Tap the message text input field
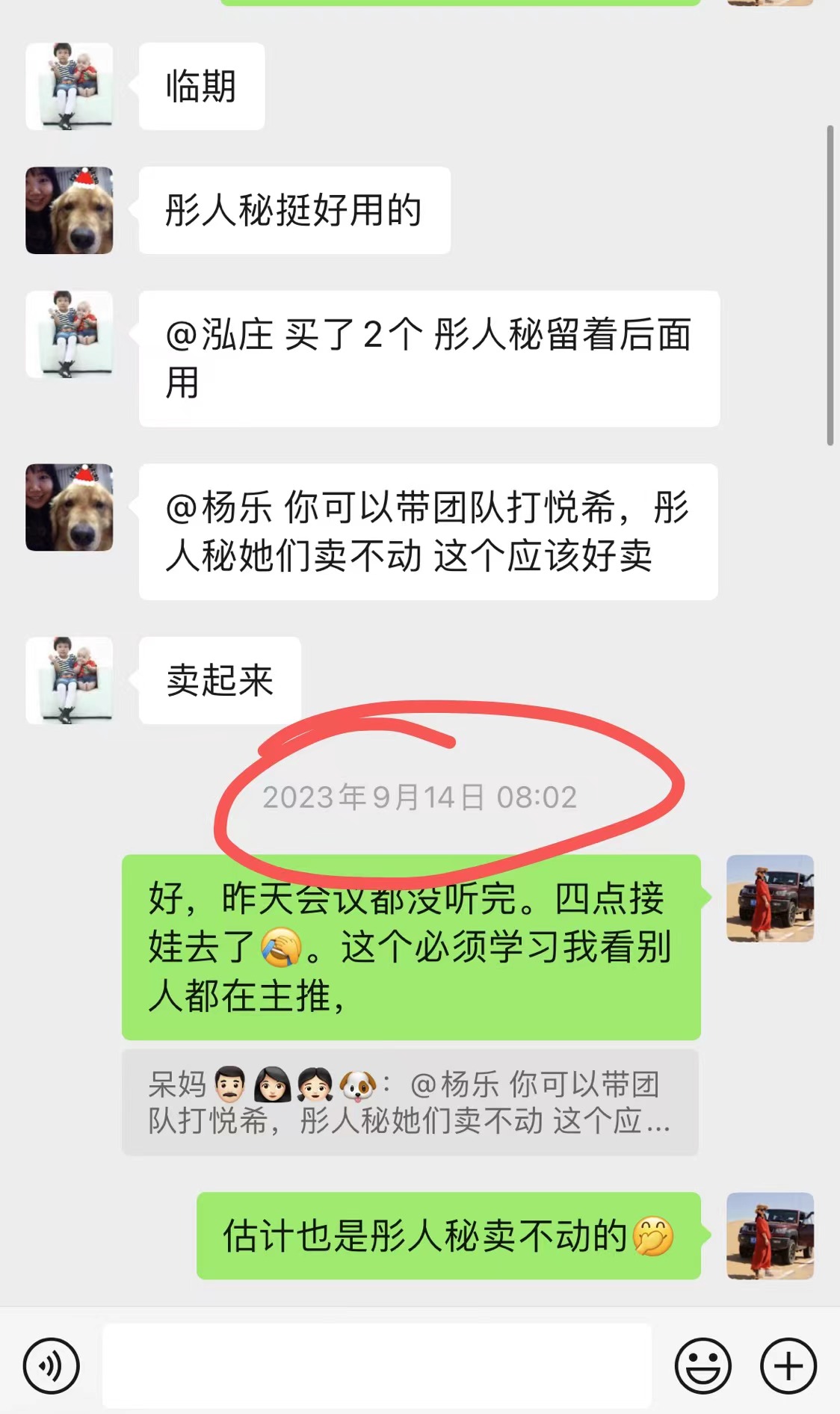The image size is (840, 1414). [x=377, y=1366]
